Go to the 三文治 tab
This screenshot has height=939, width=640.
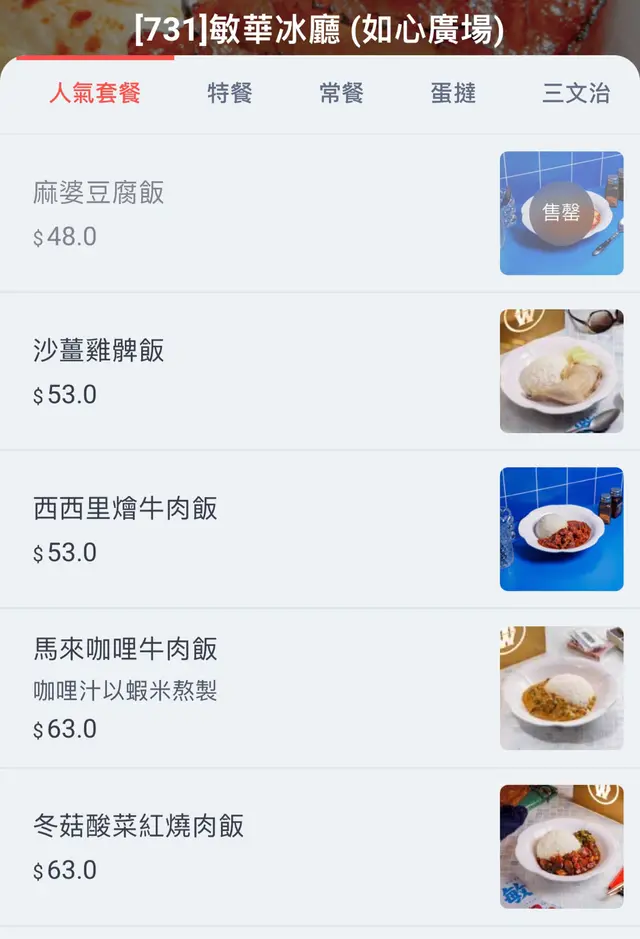pyautogui.click(x=576, y=94)
